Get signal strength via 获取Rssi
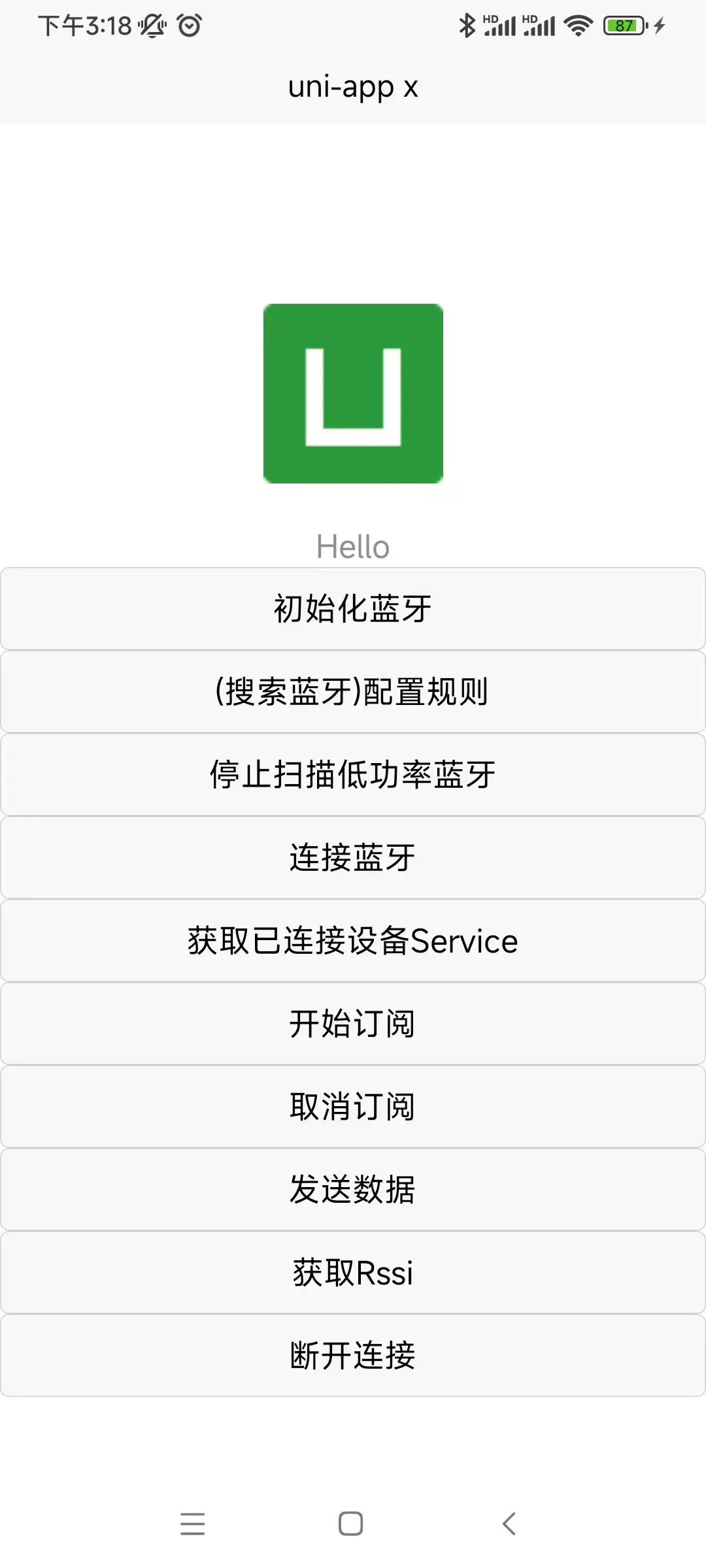 pos(353,1272)
